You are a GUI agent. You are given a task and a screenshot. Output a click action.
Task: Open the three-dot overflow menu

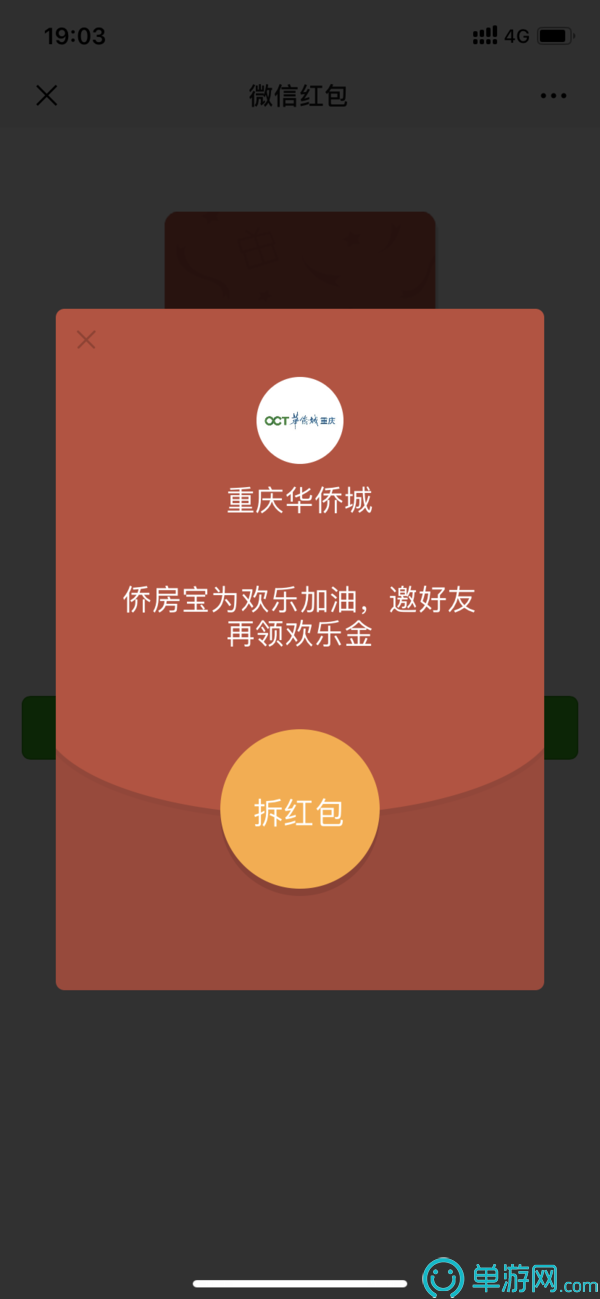pyautogui.click(x=553, y=96)
